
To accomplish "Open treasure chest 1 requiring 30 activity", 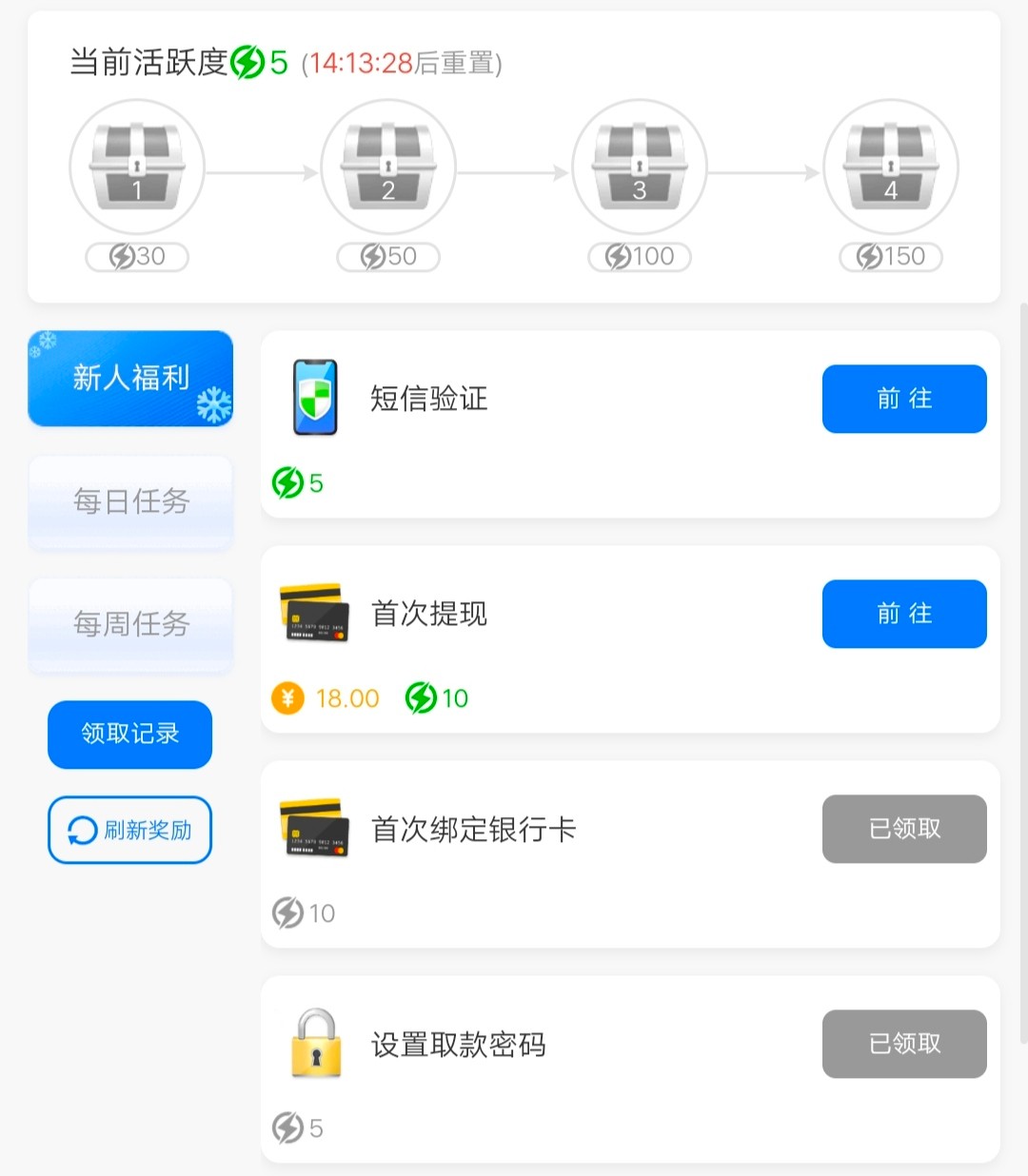I will (x=137, y=167).
